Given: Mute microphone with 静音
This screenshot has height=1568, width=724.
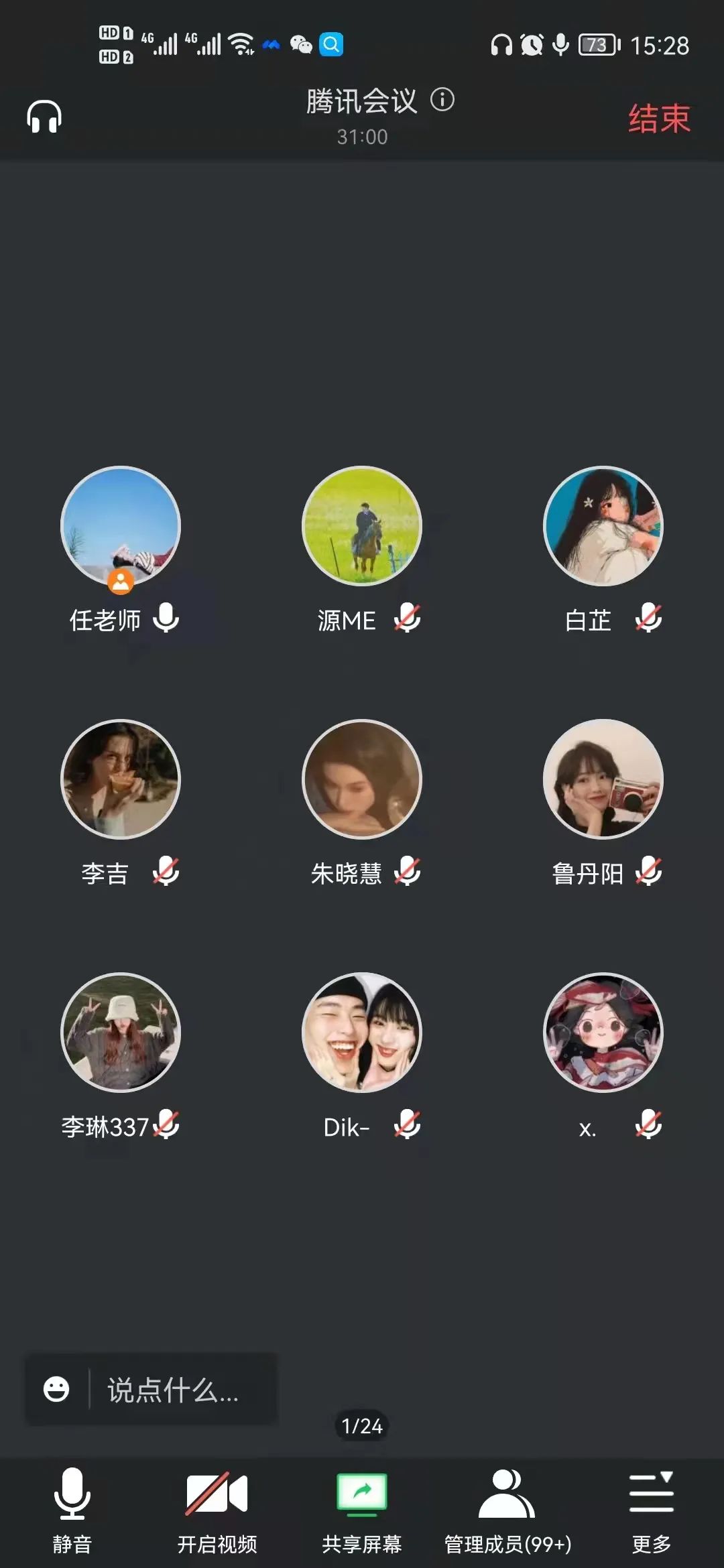Looking at the screenshot, I should pos(72,1511).
